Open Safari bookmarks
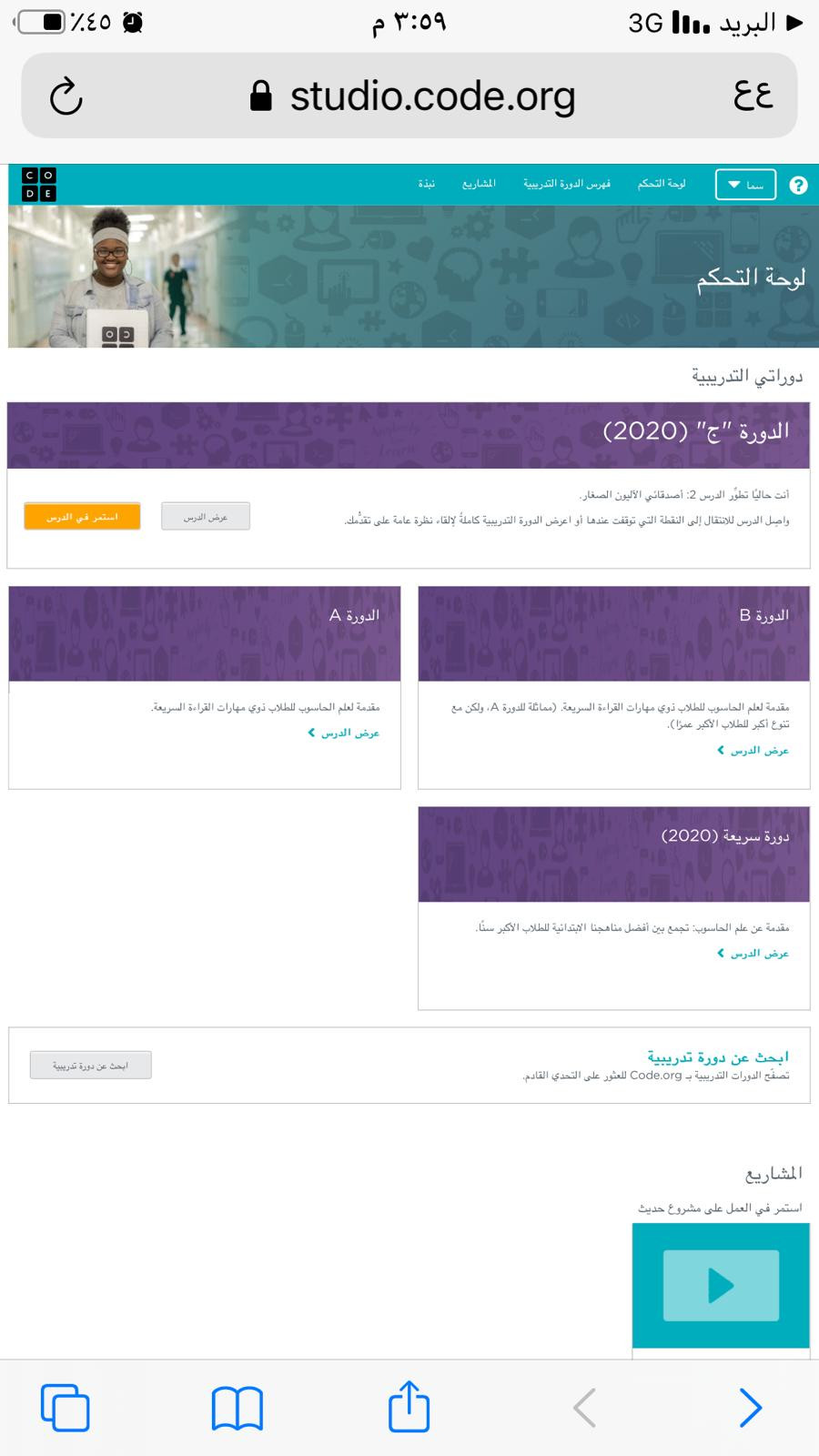This screenshot has height=1456, width=819. click(238, 1408)
